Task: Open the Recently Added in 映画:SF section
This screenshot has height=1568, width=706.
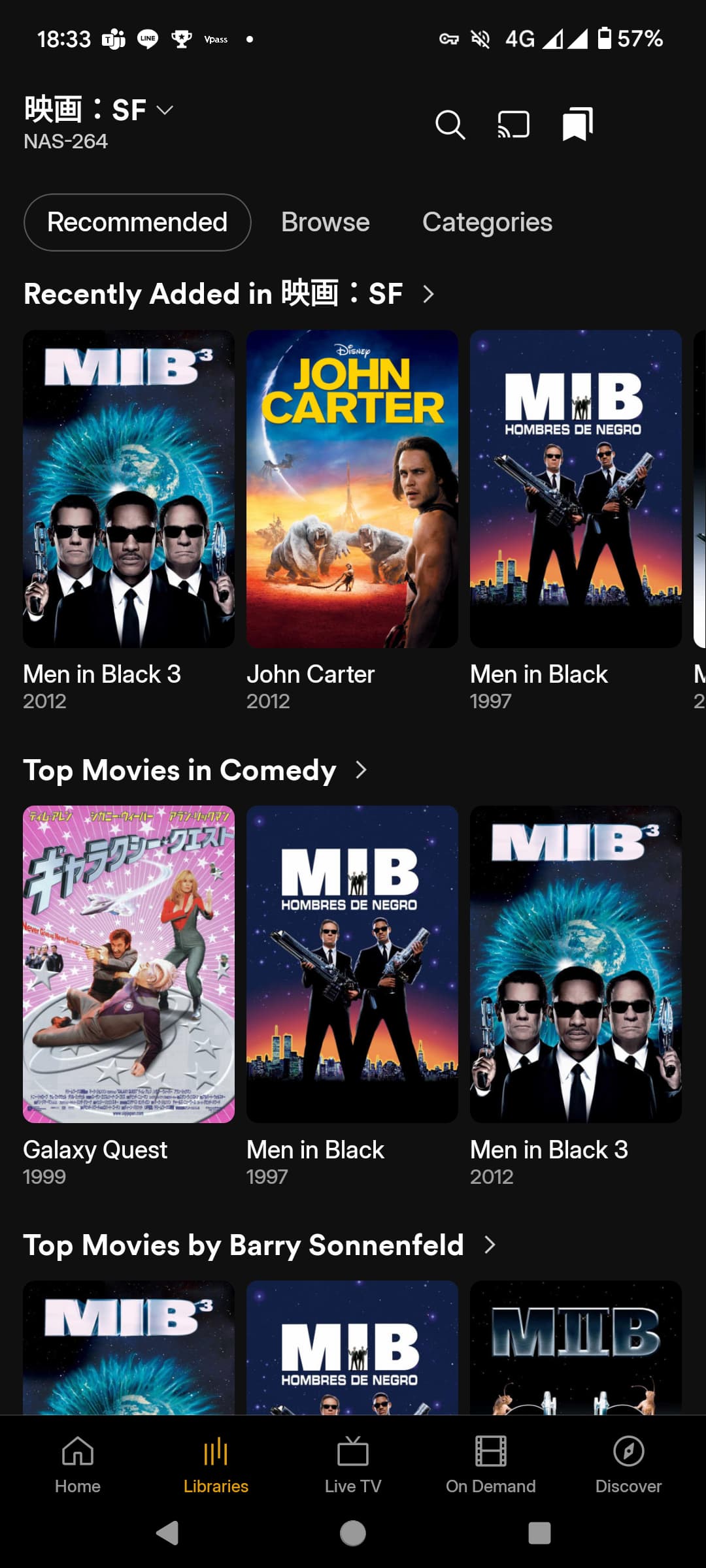Action: pos(229,294)
